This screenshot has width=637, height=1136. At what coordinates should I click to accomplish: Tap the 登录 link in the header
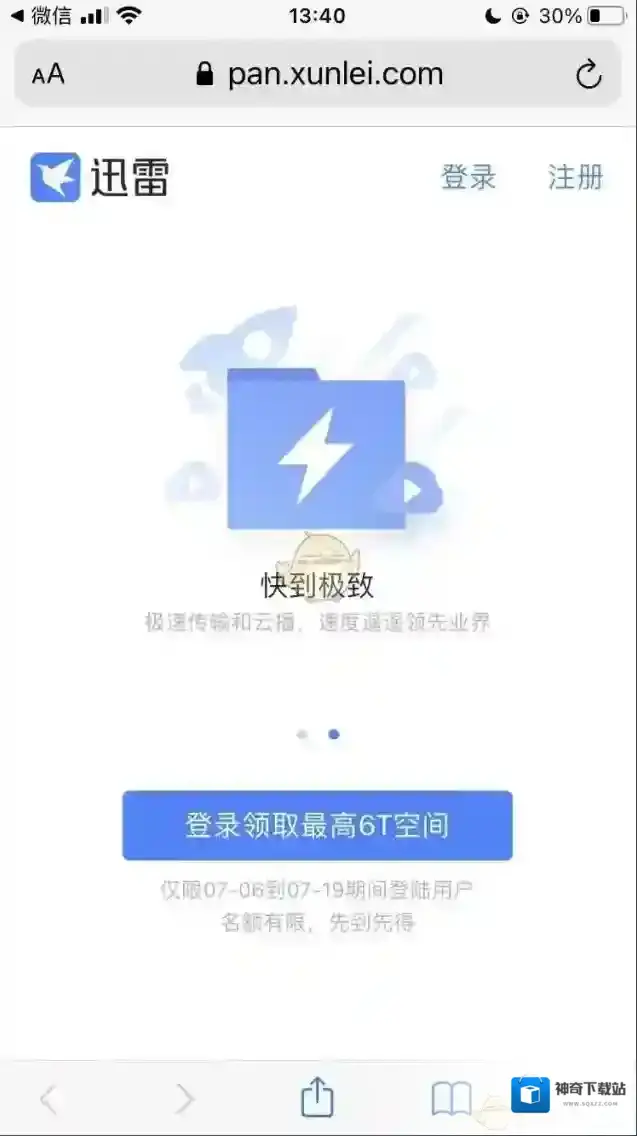pyautogui.click(x=468, y=178)
